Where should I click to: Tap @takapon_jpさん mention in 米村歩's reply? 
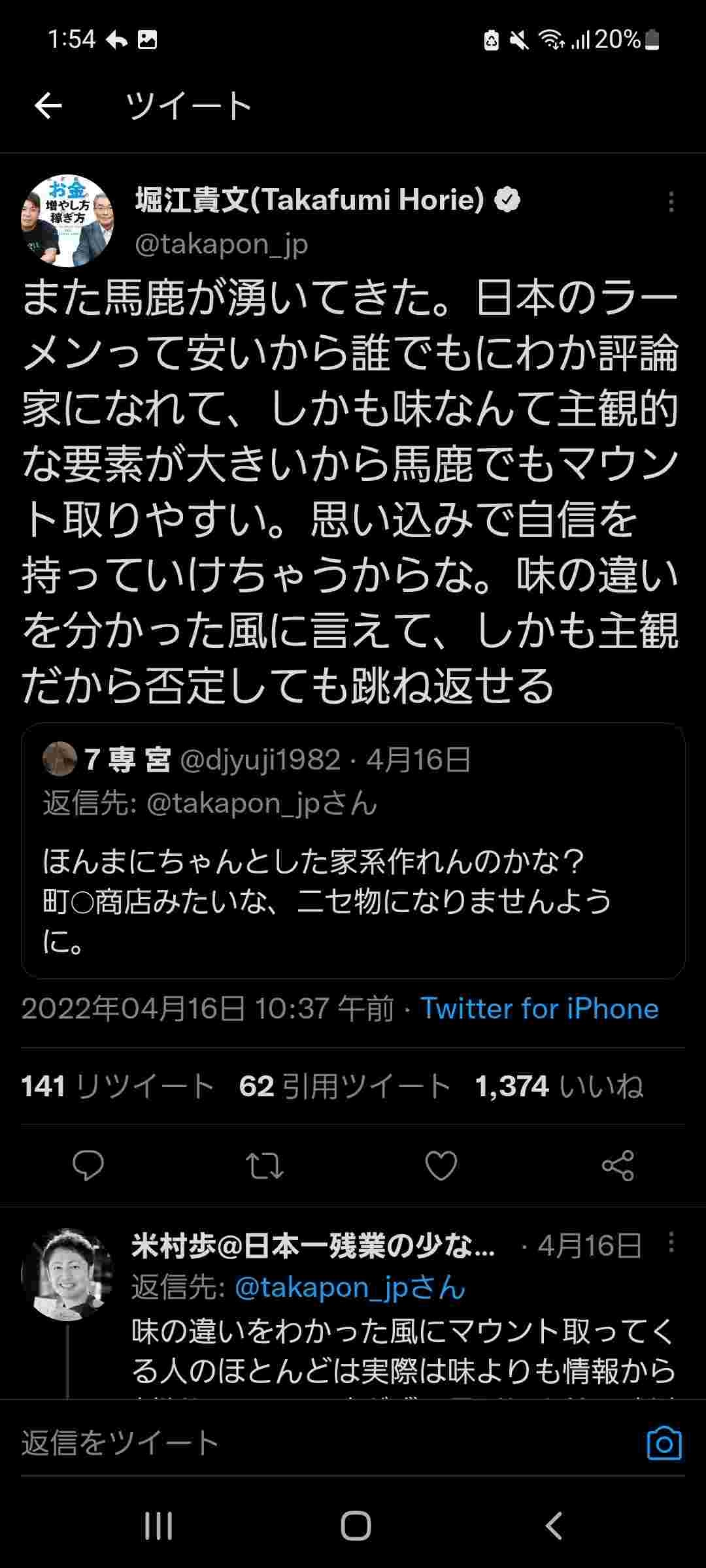pos(350,1288)
